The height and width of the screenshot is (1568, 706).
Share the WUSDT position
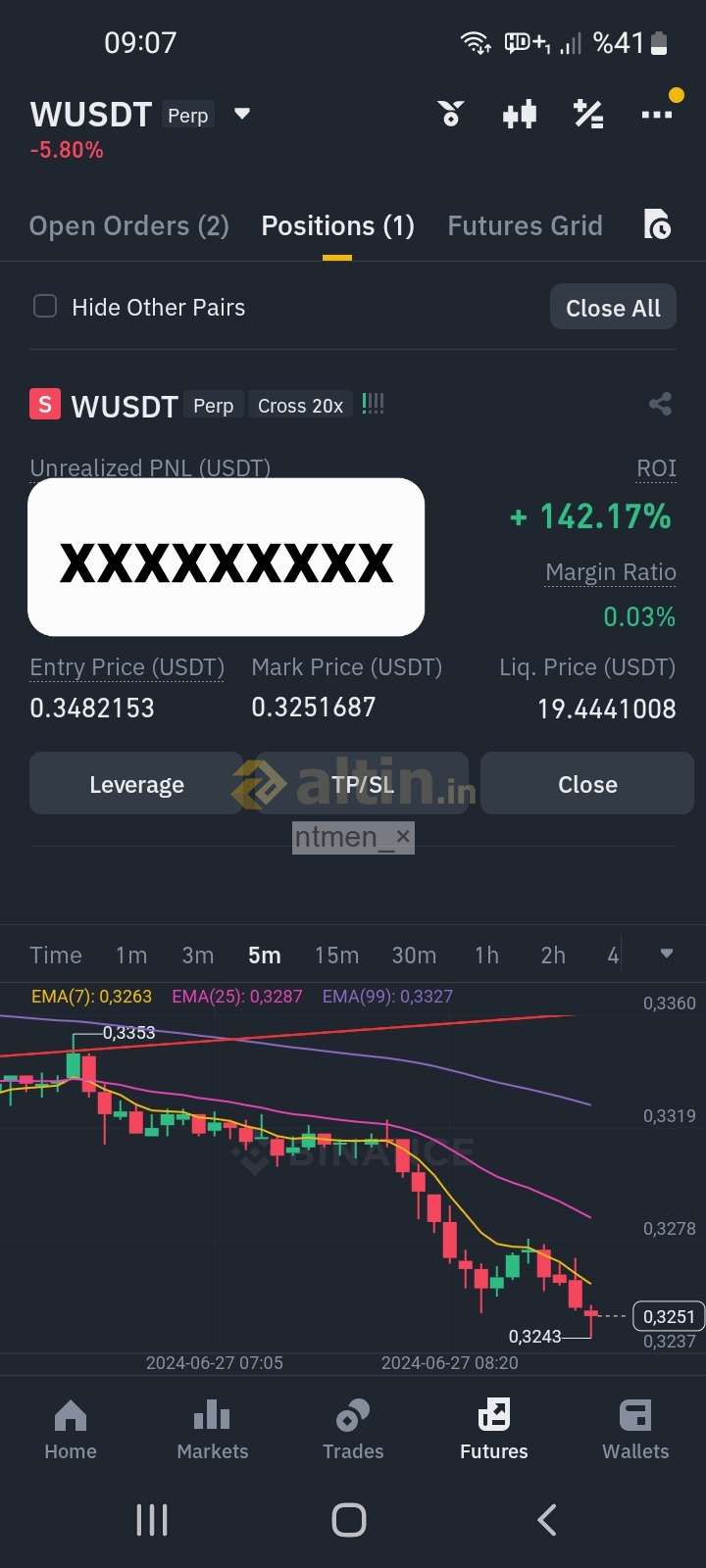pyautogui.click(x=660, y=404)
